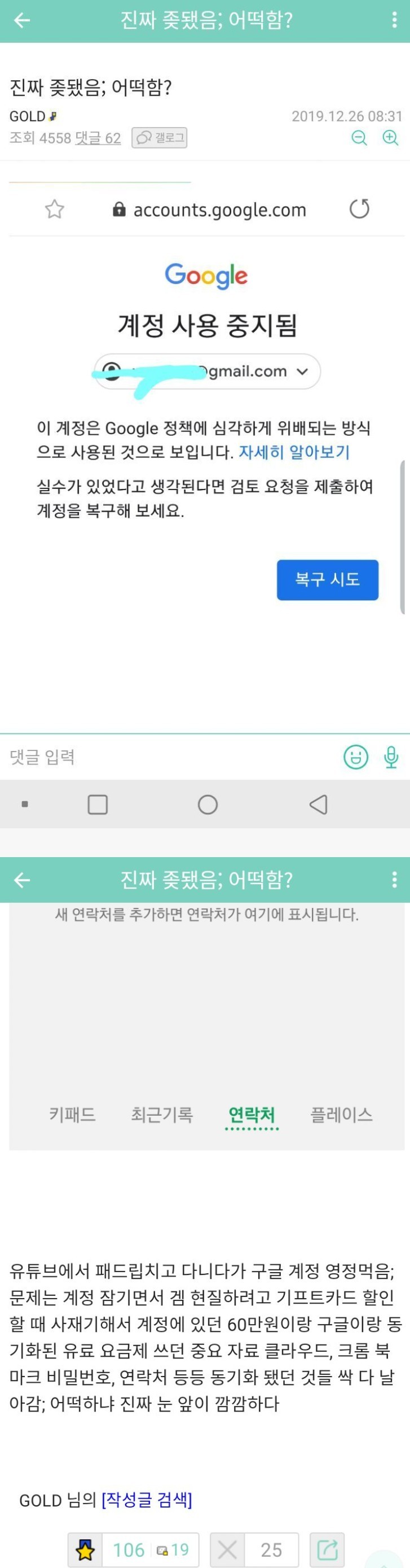Jump to the 댓글 62 comments
Image resolution: width=410 pixels, height=1568 pixels.
pyautogui.click(x=98, y=139)
